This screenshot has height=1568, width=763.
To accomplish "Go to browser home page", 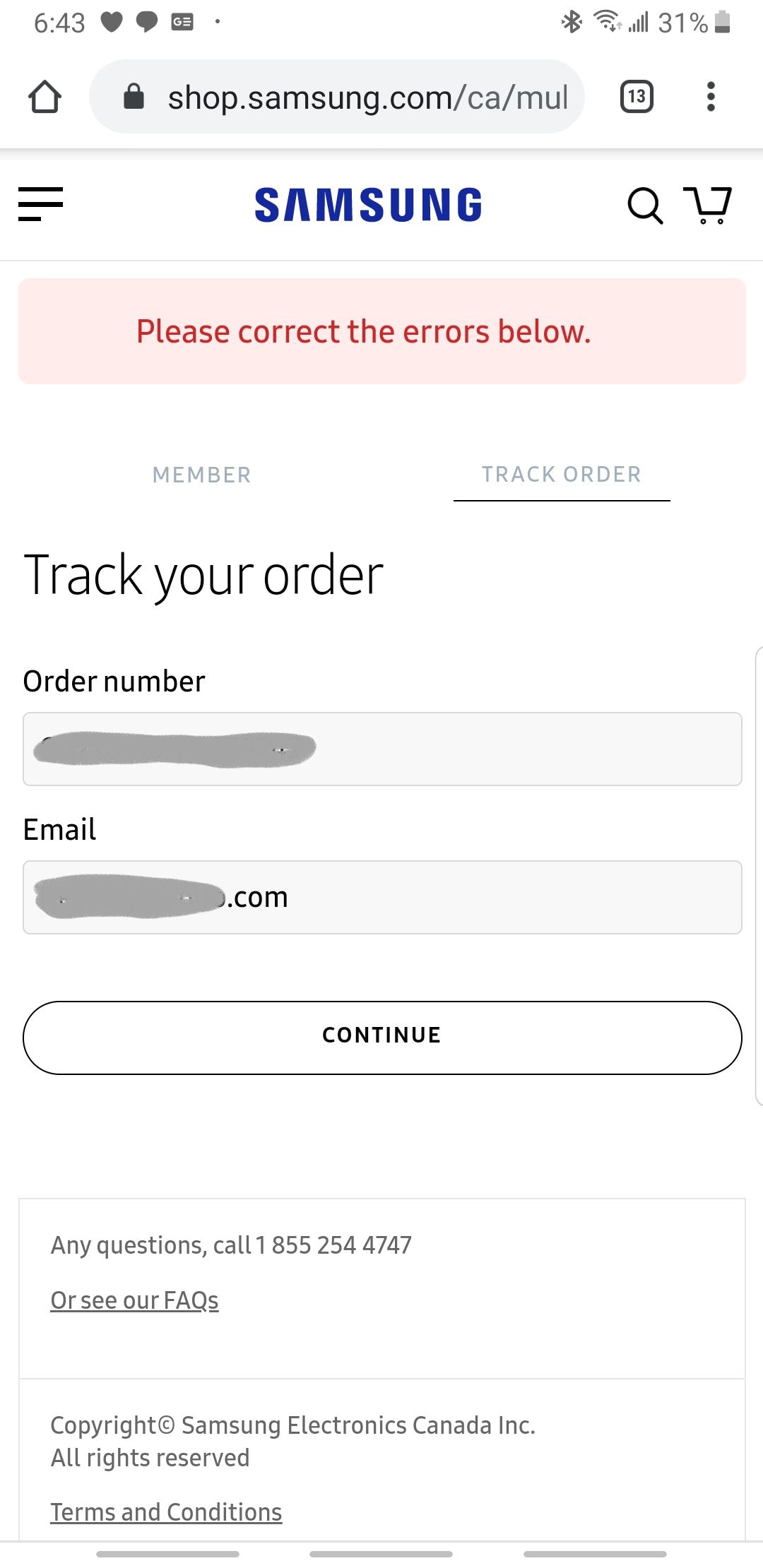I will click(x=45, y=97).
